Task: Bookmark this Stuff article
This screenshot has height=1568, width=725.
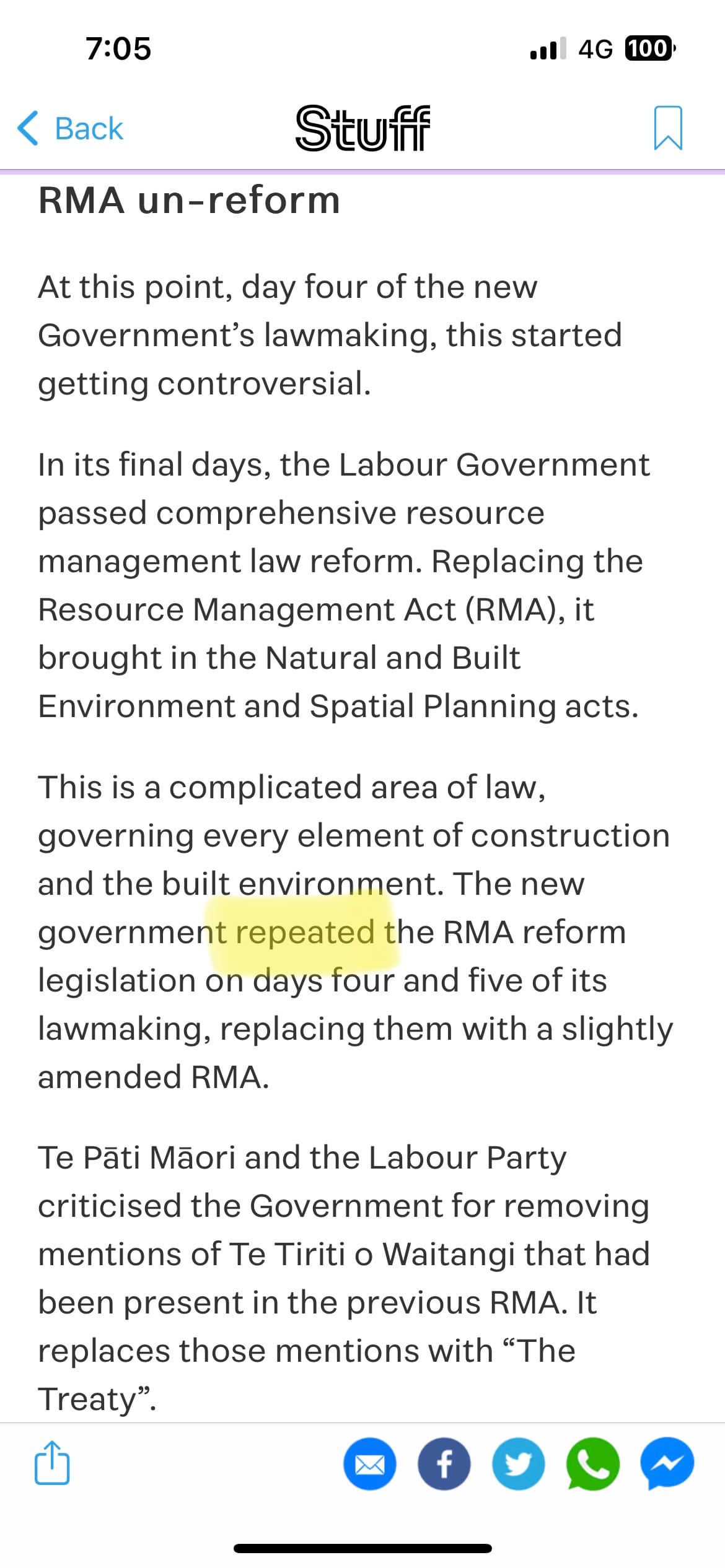Action: 667,128
